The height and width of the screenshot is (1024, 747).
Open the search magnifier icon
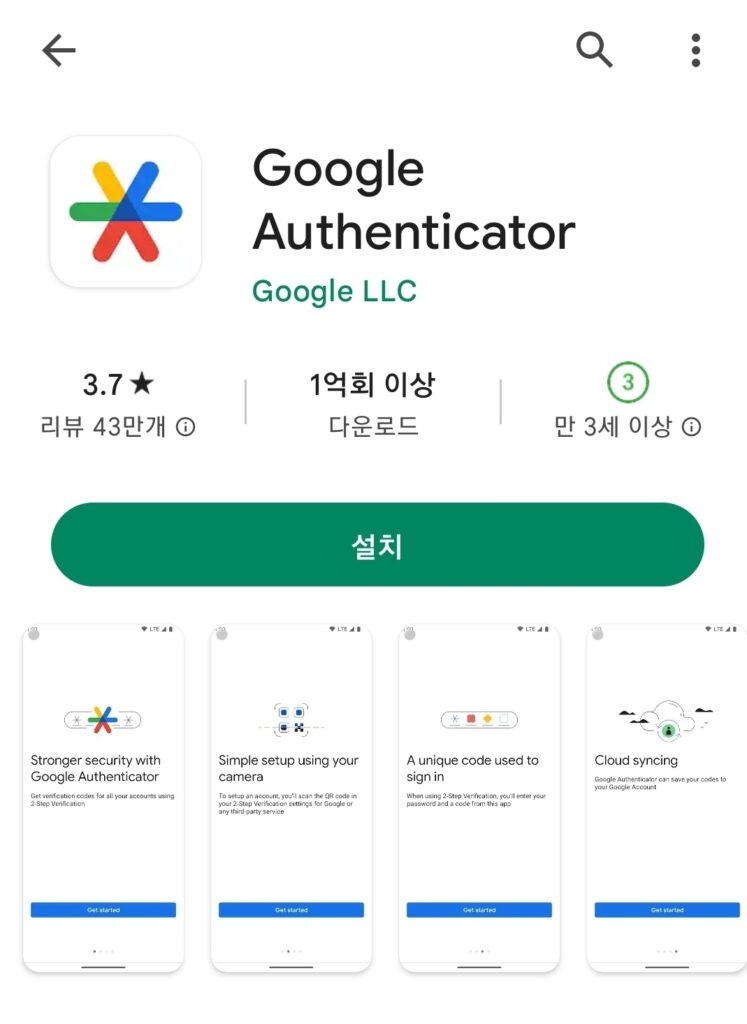(x=594, y=49)
